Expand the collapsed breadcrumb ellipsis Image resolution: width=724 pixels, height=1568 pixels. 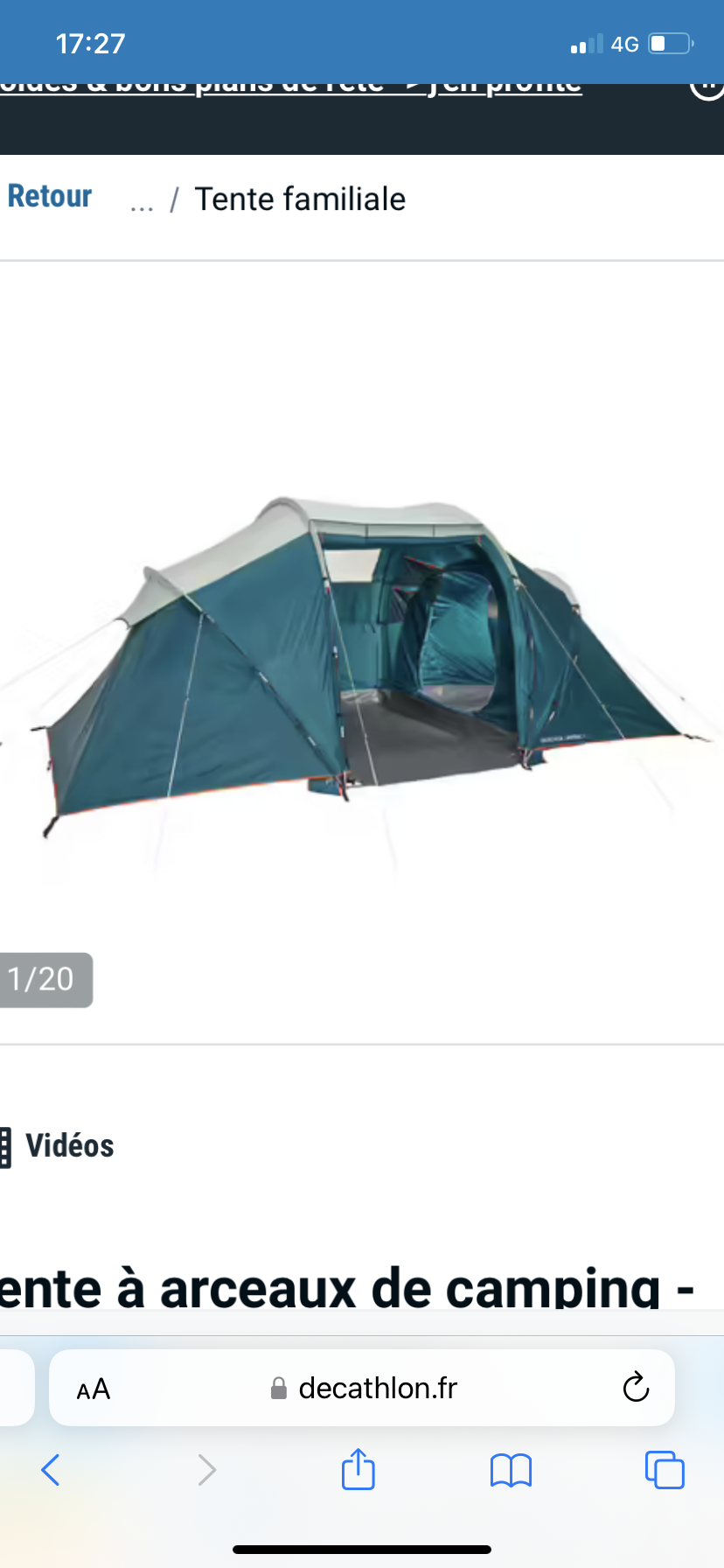pyautogui.click(x=142, y=202)
